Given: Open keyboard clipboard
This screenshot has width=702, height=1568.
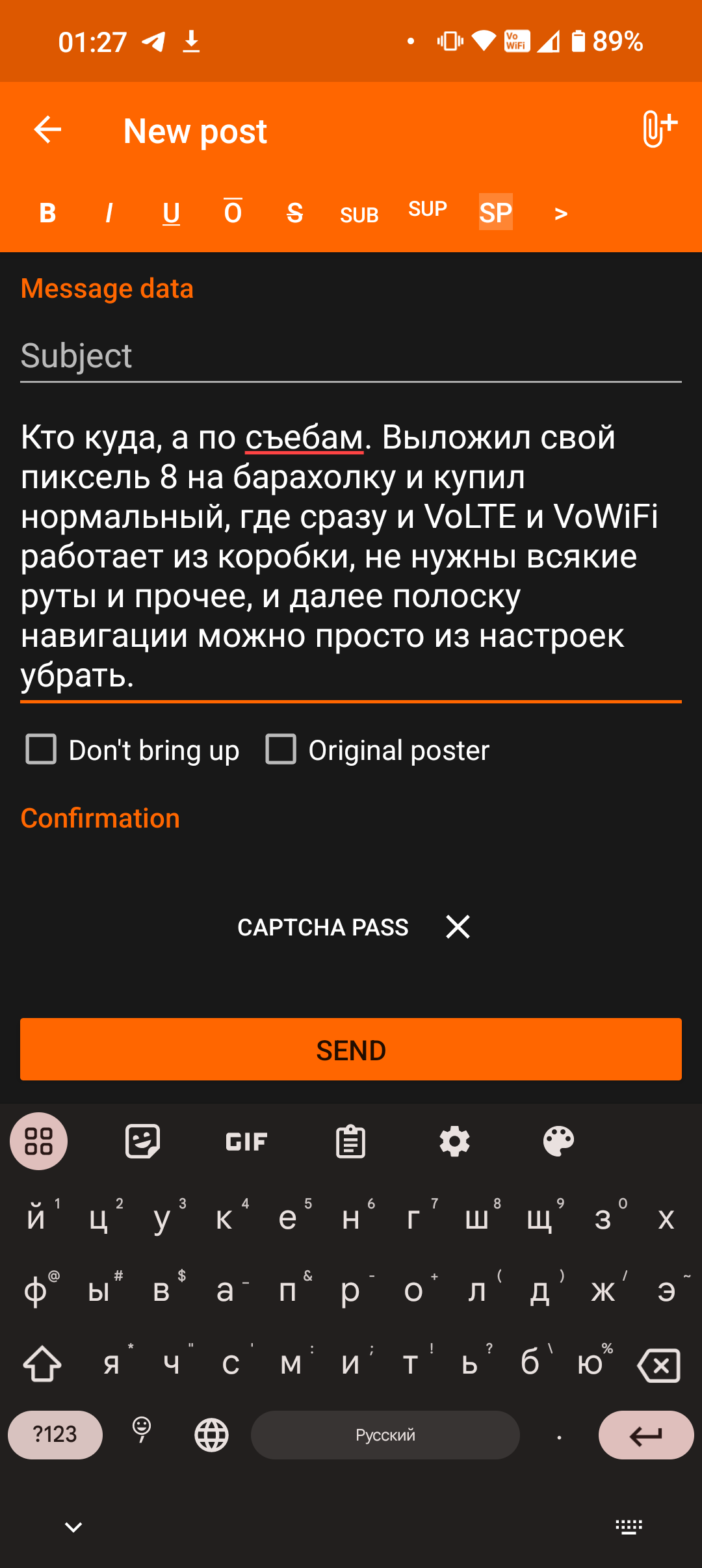Looking at the screenshot, I should [x=350, y=1141].
